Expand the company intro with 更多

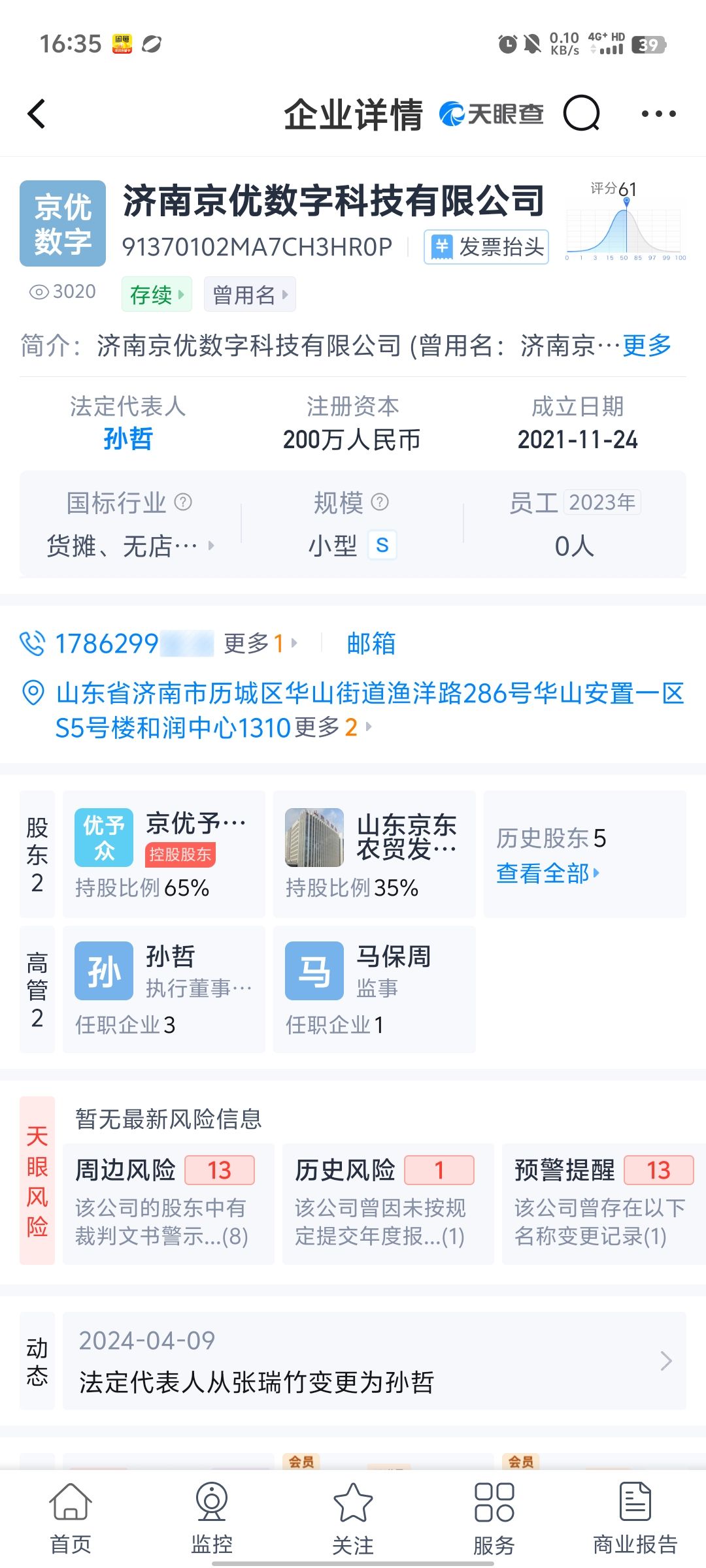647,345
